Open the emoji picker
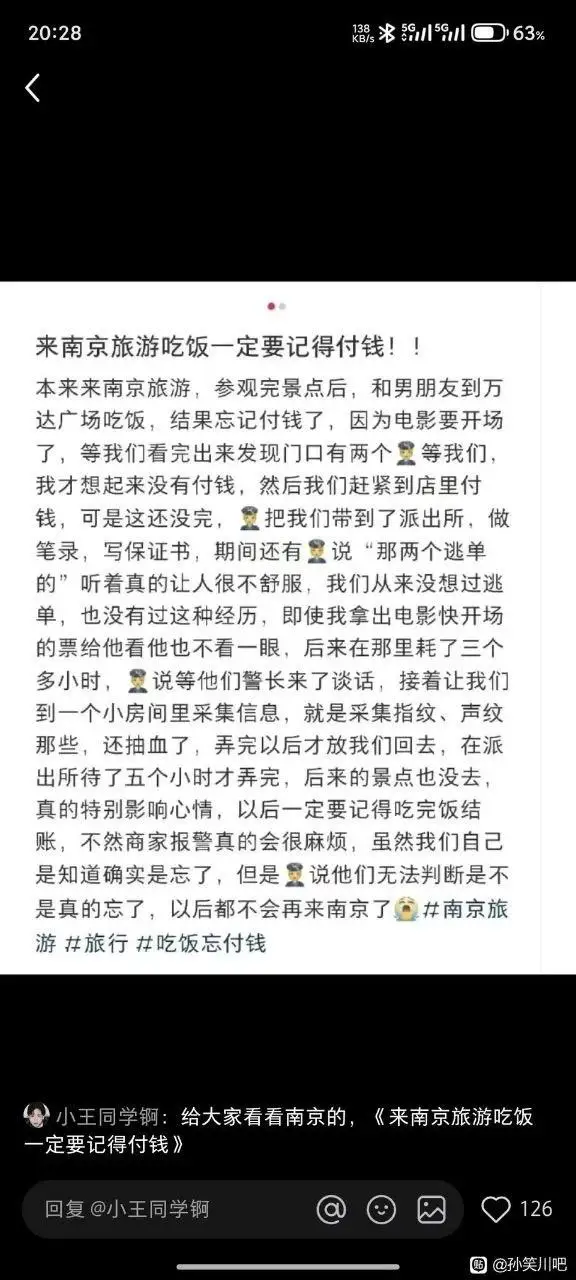 pyautogui.click(x=381, y=1209)
